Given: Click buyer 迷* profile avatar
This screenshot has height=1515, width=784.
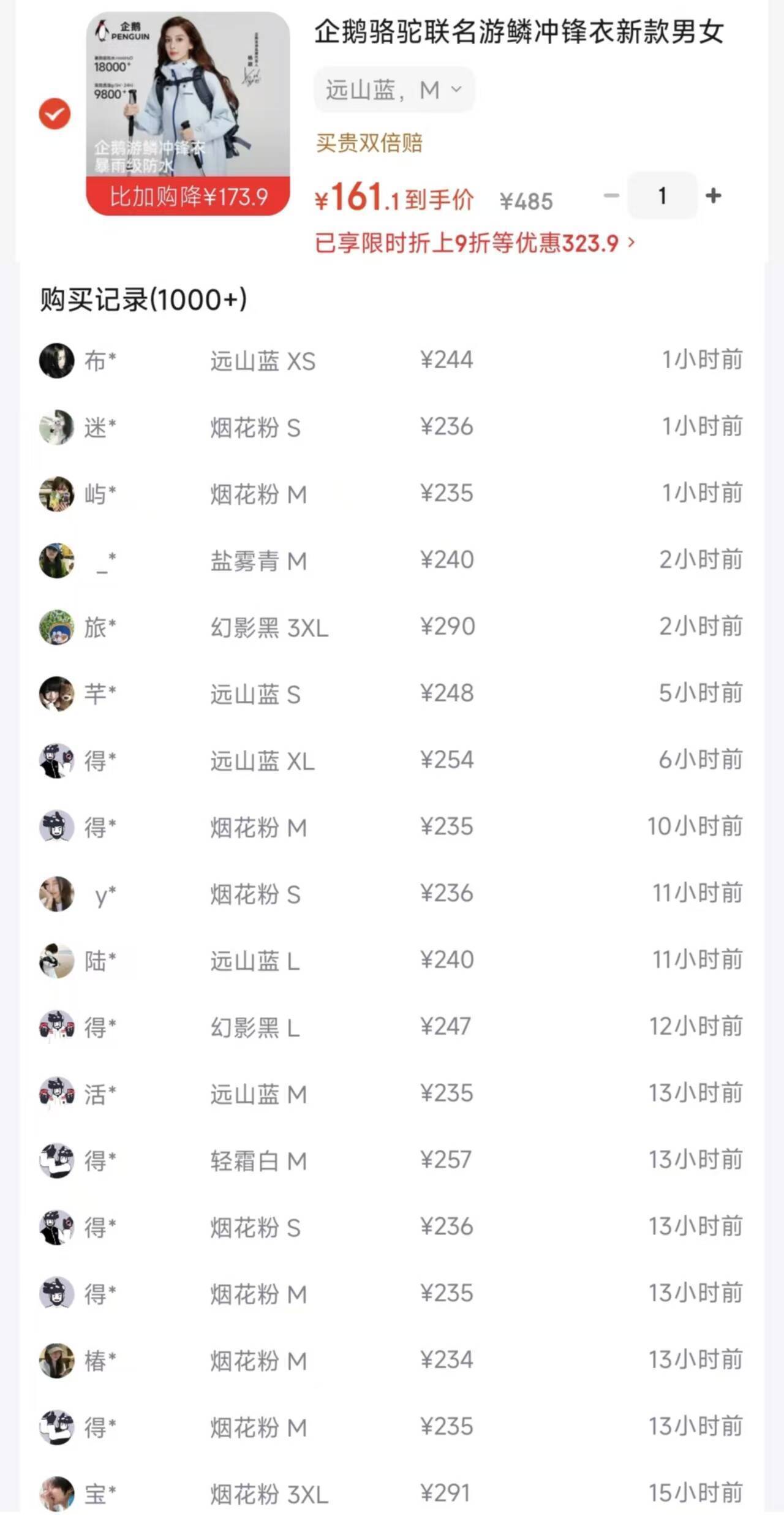Looking at the screenshot, I should pyautogui.click(x=56, y=427).
